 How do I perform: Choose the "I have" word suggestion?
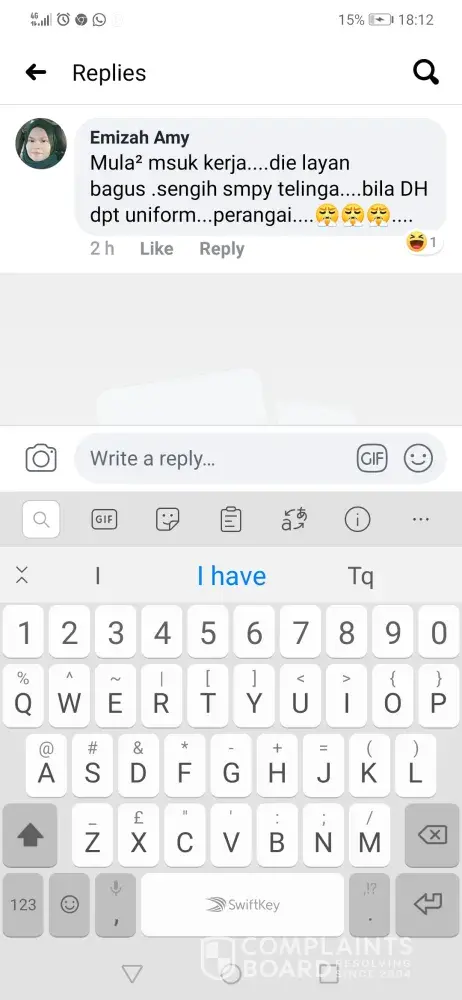231,576
